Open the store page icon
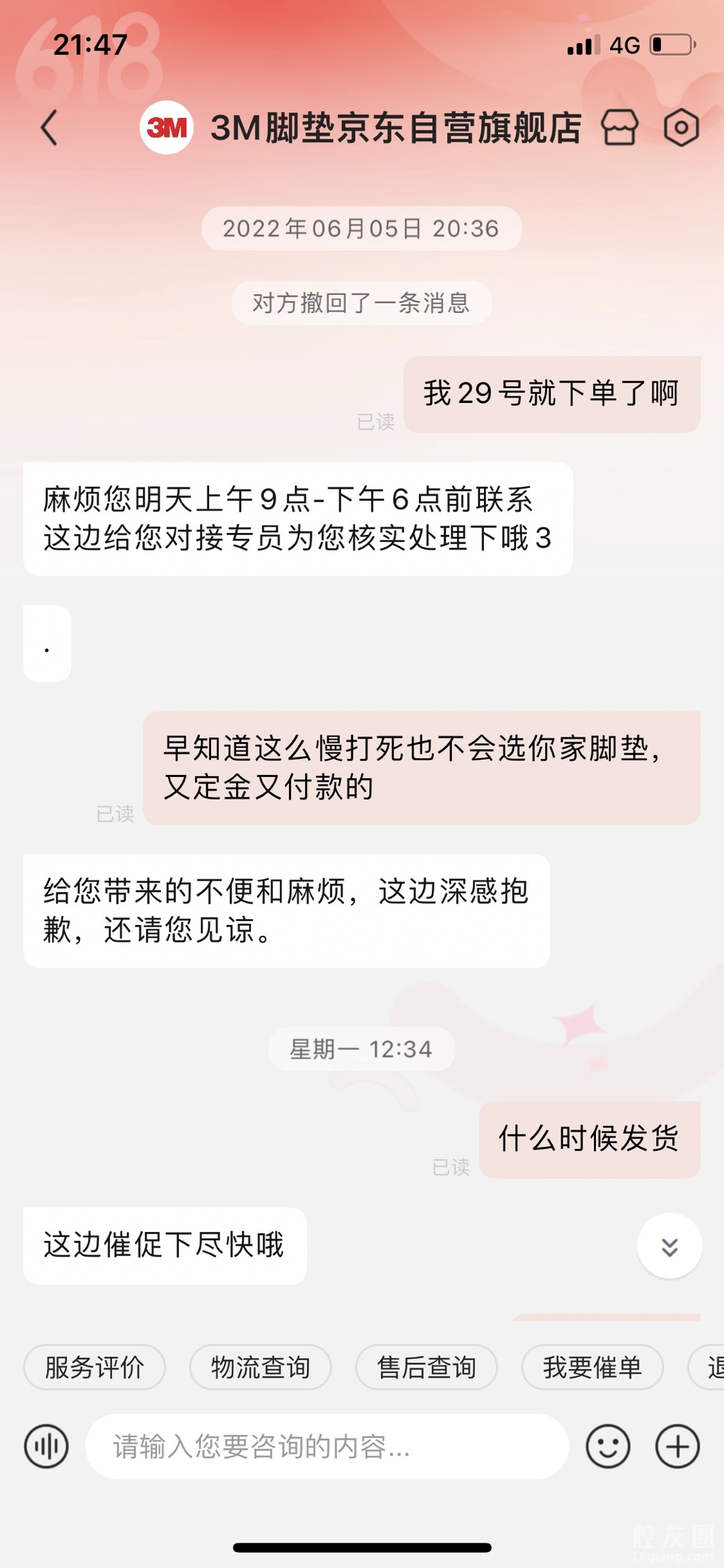Screen dimensions: 724x1568 pyautogui.click(x=619, y=127)
